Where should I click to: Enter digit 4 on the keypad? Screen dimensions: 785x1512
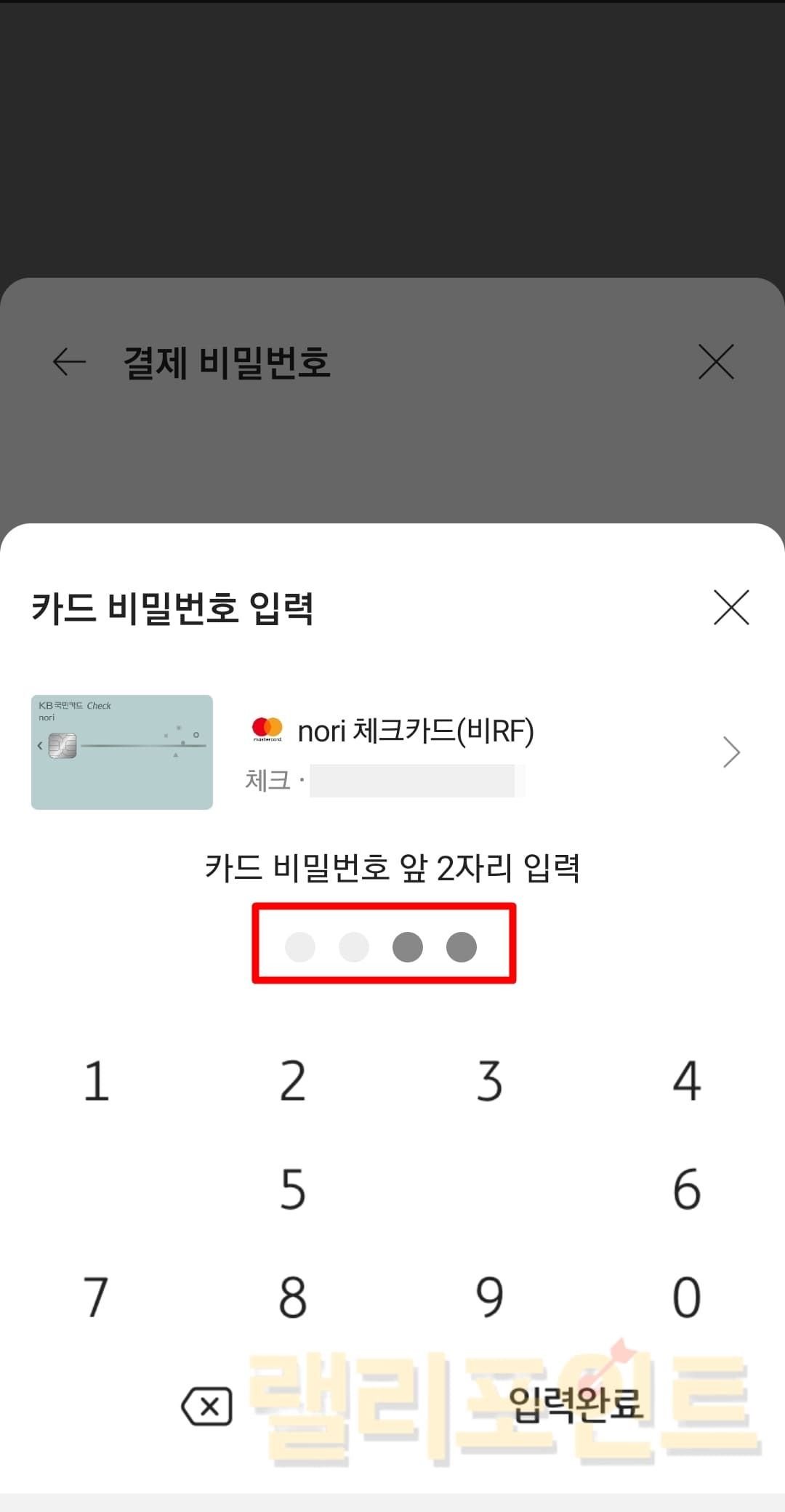[686, 1081]
